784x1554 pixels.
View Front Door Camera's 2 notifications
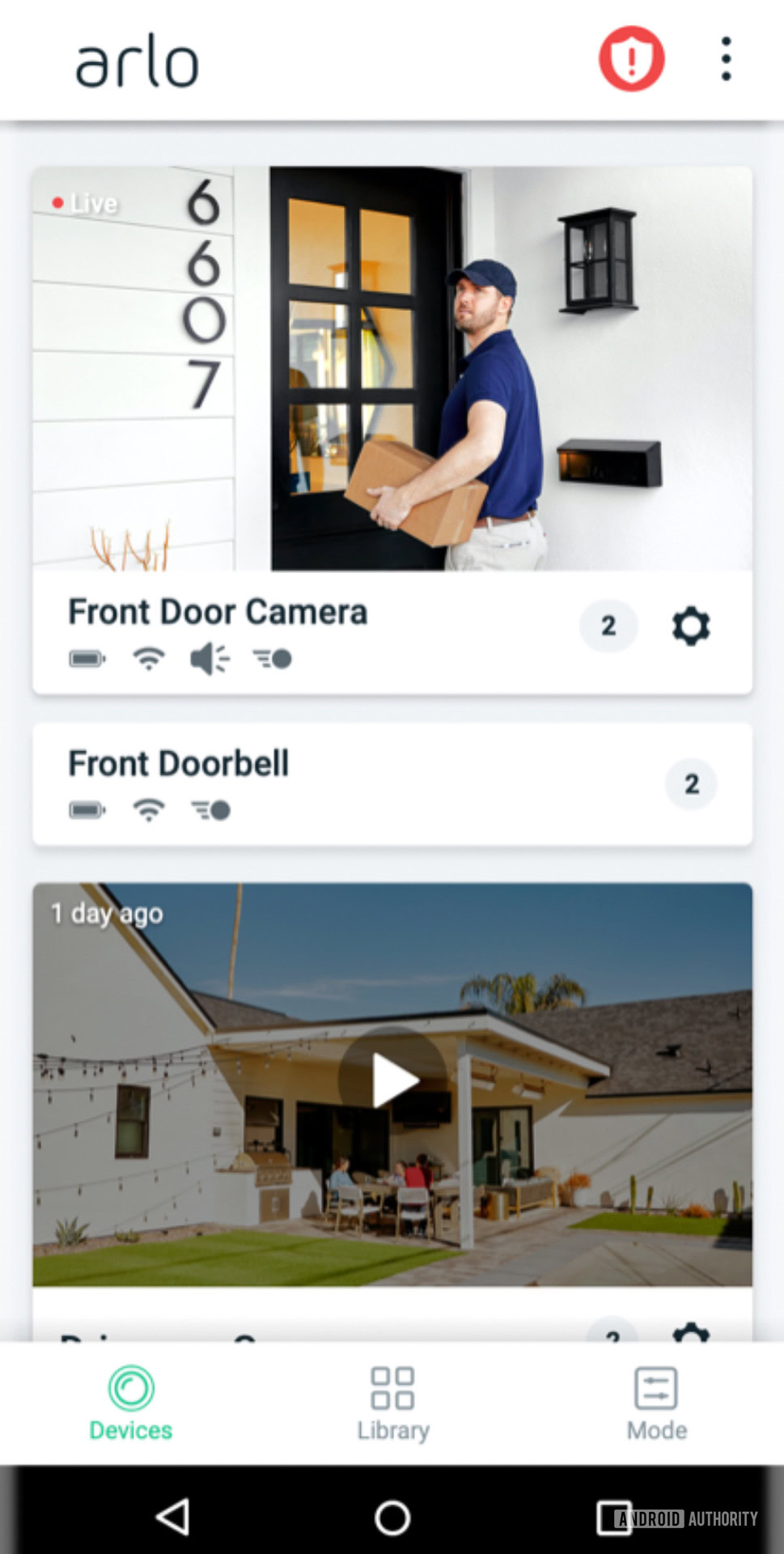coord(608,626)
